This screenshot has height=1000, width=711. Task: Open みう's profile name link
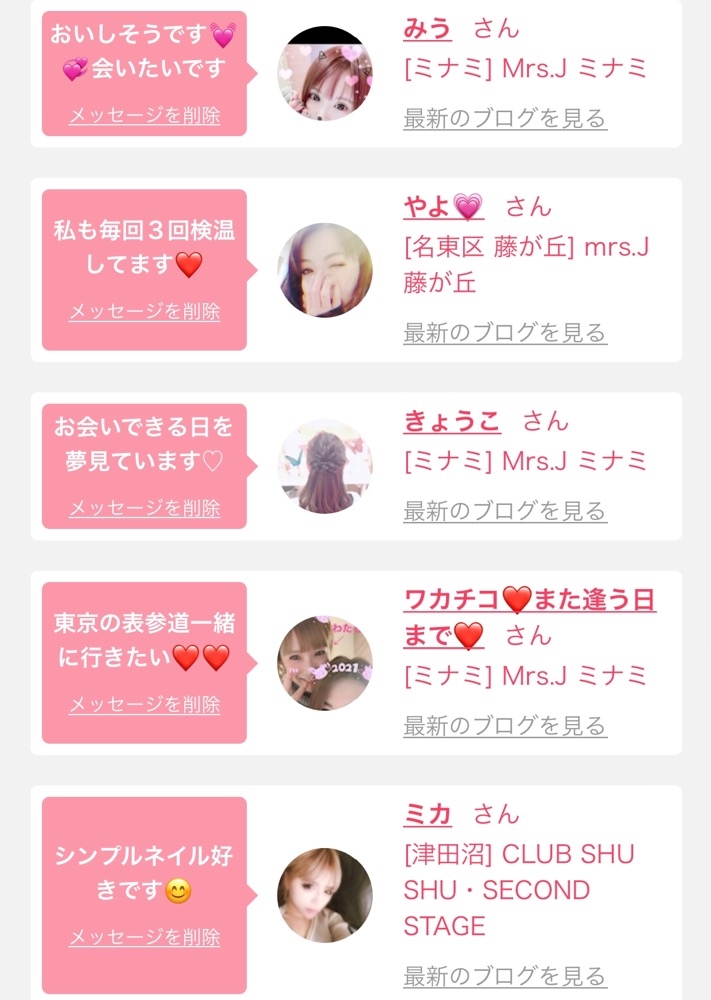(427, 29)
